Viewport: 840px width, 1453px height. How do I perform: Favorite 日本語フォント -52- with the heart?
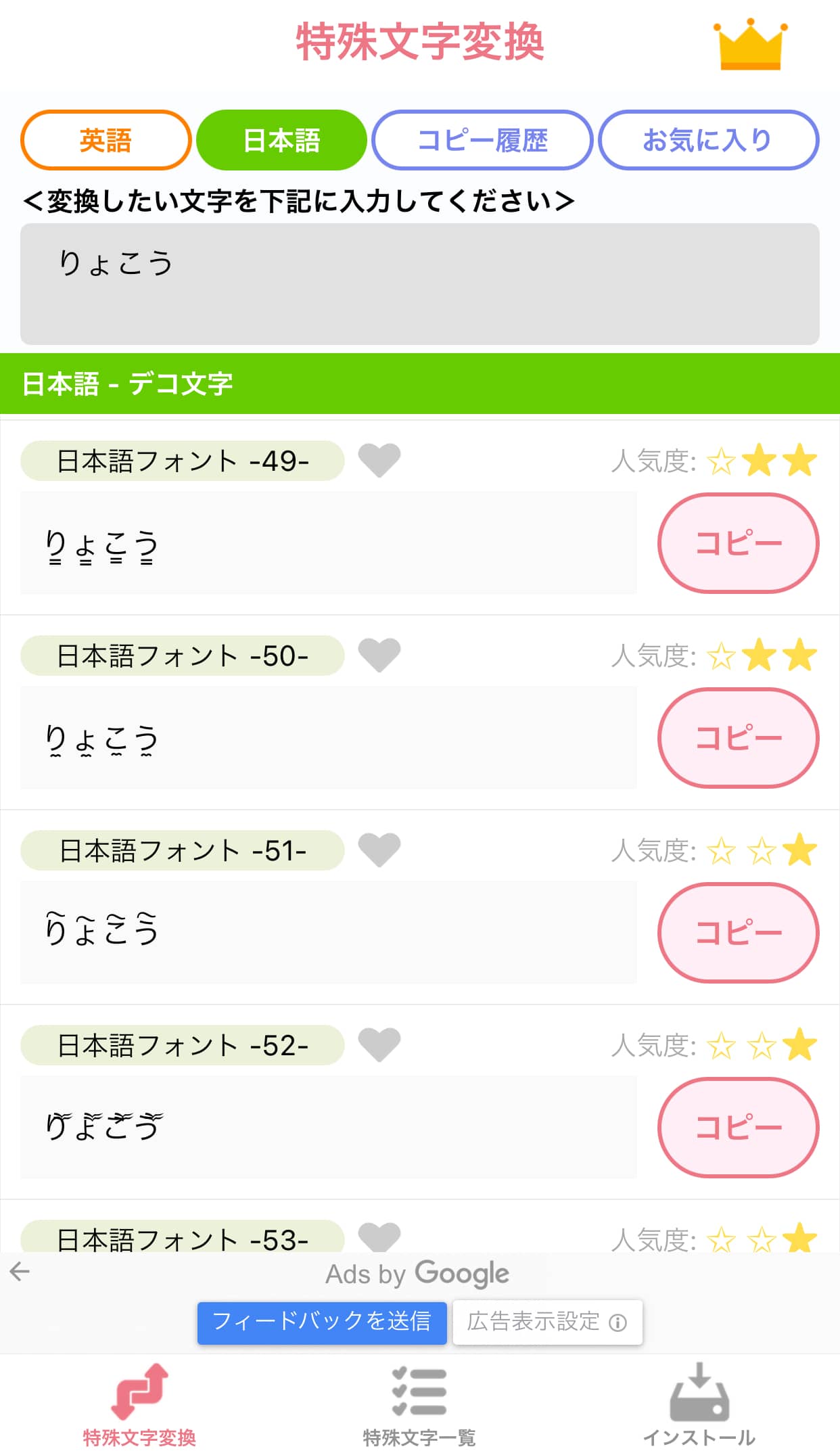click(379, 1045)
